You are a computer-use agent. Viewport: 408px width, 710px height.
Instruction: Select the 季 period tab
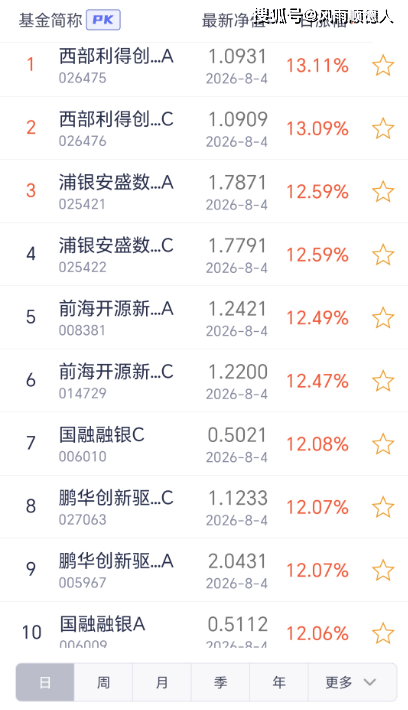[220, 682]
